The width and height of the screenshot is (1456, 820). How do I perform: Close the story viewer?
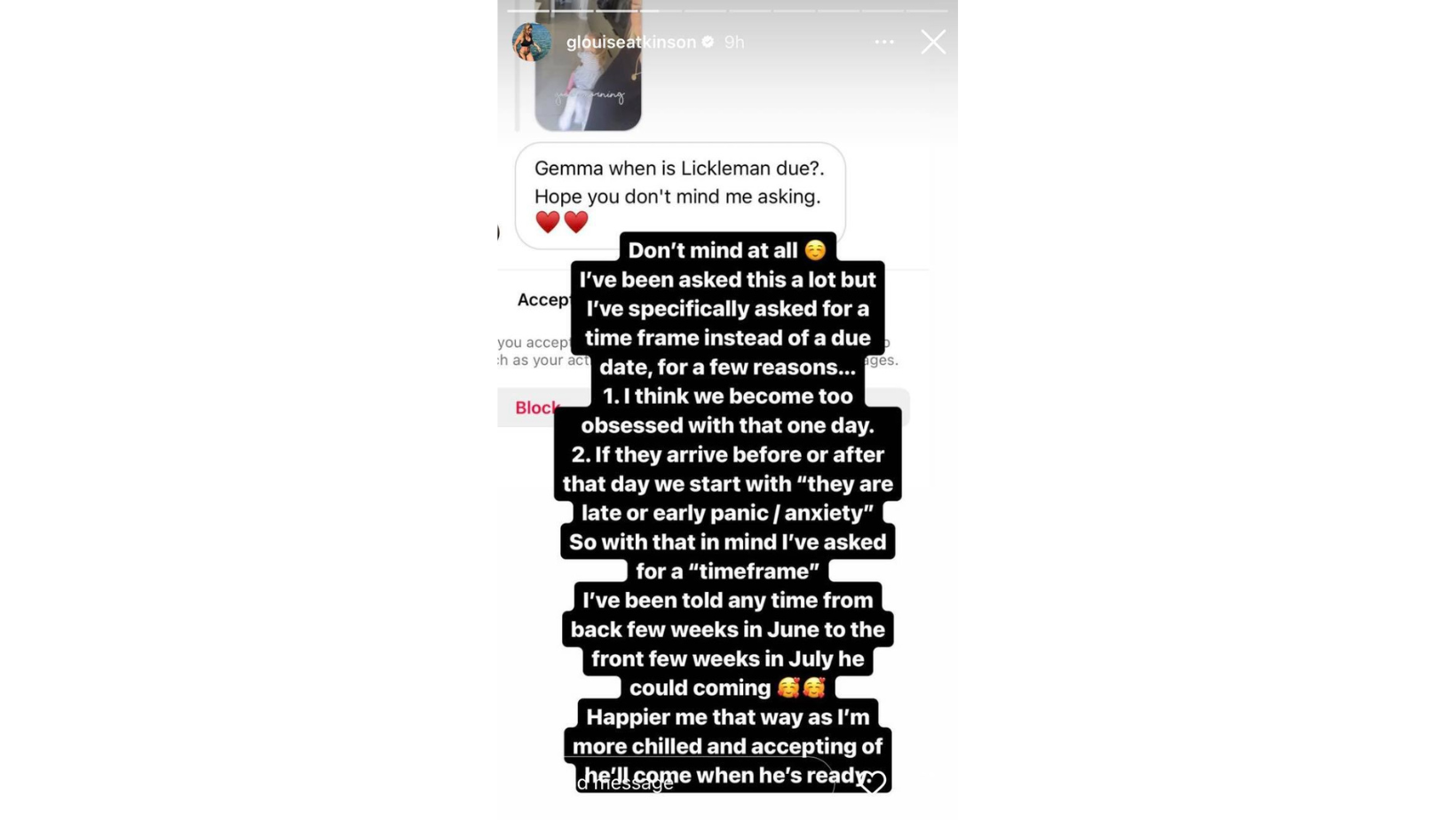pyautogui.click(x=932, y=42)
